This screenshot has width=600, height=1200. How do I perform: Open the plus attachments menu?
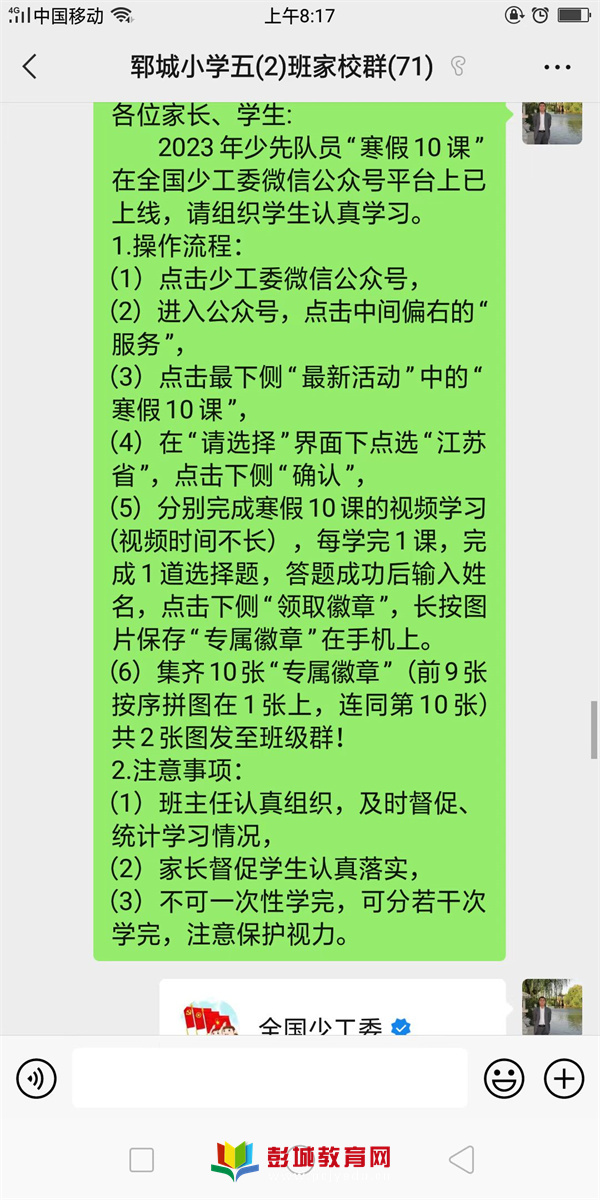[x=563, y=1078]
